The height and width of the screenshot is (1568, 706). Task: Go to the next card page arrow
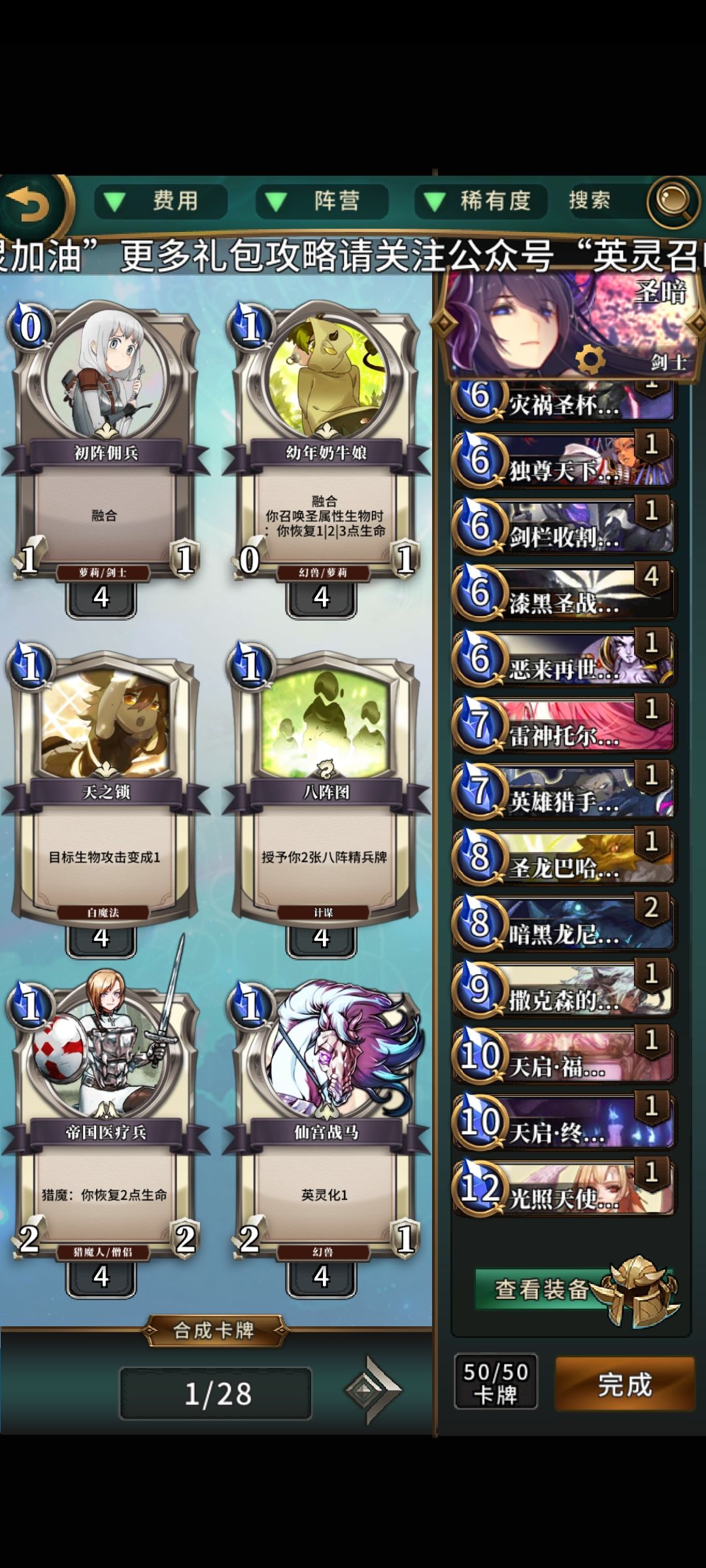pyautogui.click(x=375, y=1390)
